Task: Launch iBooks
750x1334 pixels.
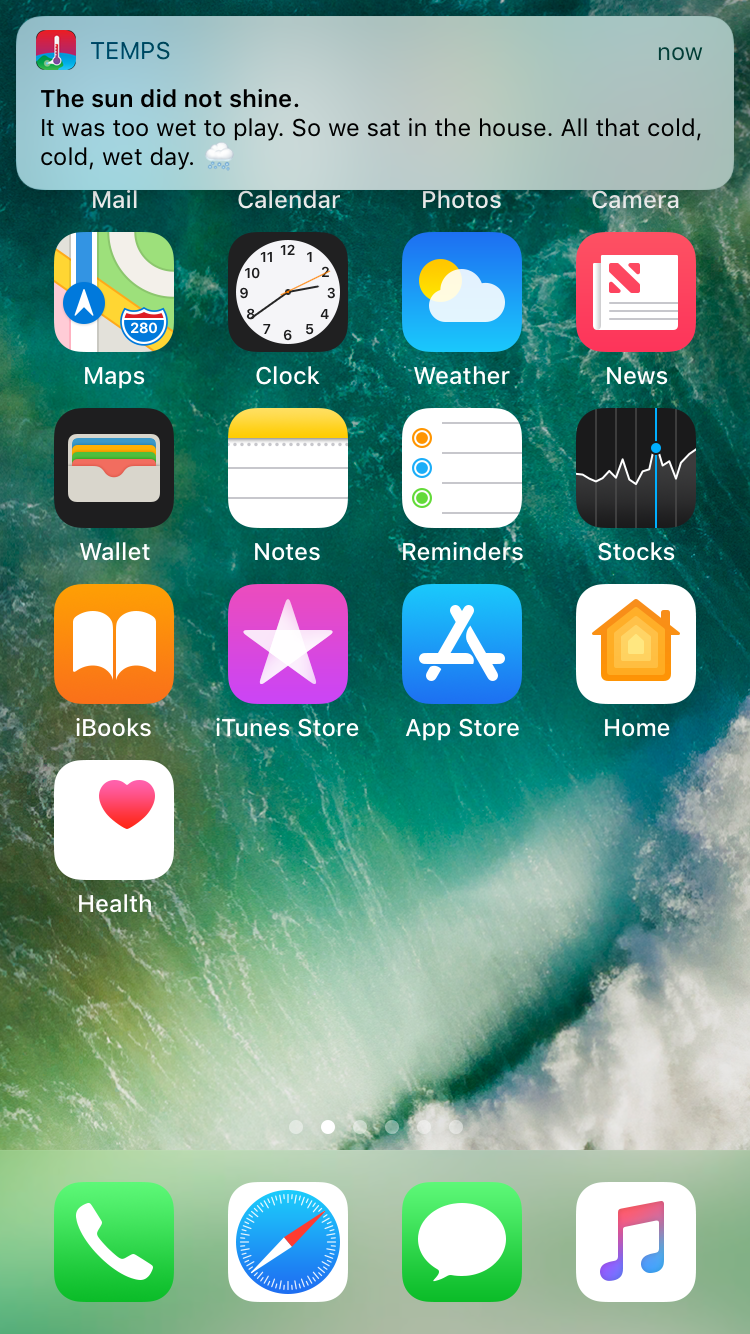Action: coord(114,644)
